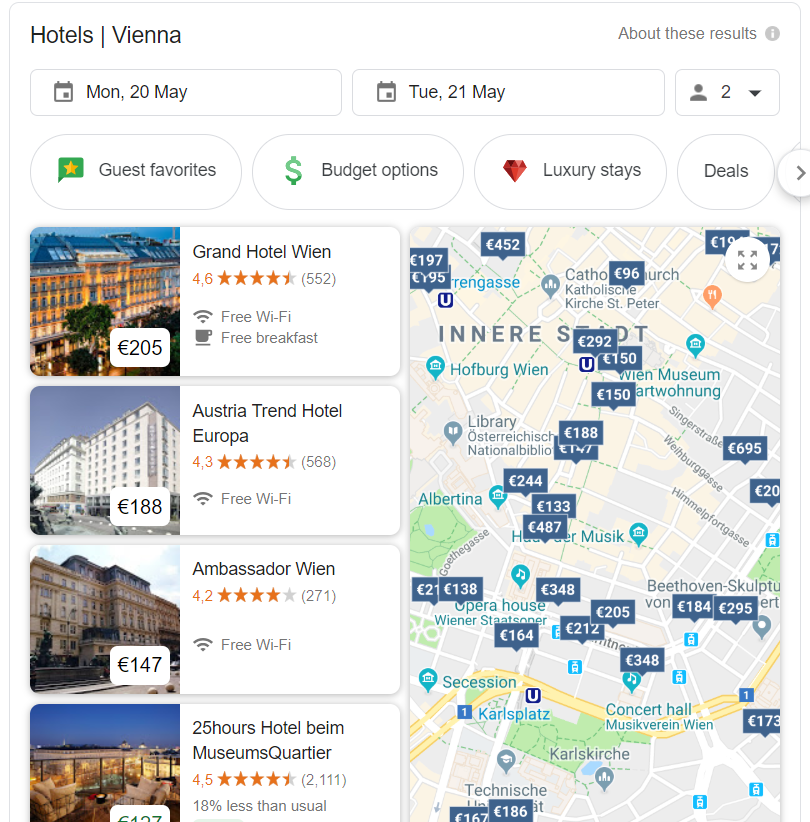Select the €695 map price marker
The image size is (810, 822).
744,449
